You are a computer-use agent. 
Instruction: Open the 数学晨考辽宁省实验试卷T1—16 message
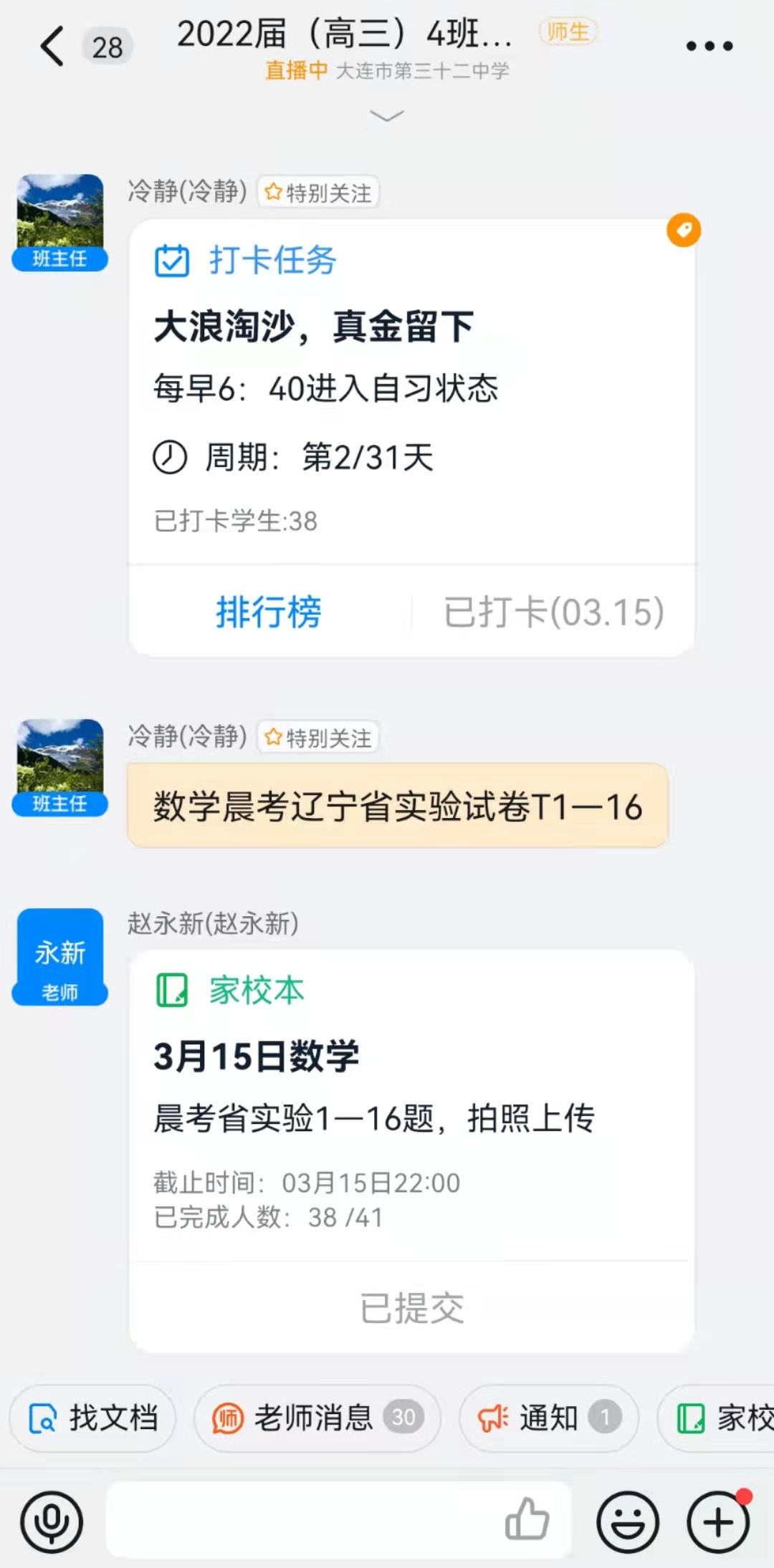(x=398, y=807)
